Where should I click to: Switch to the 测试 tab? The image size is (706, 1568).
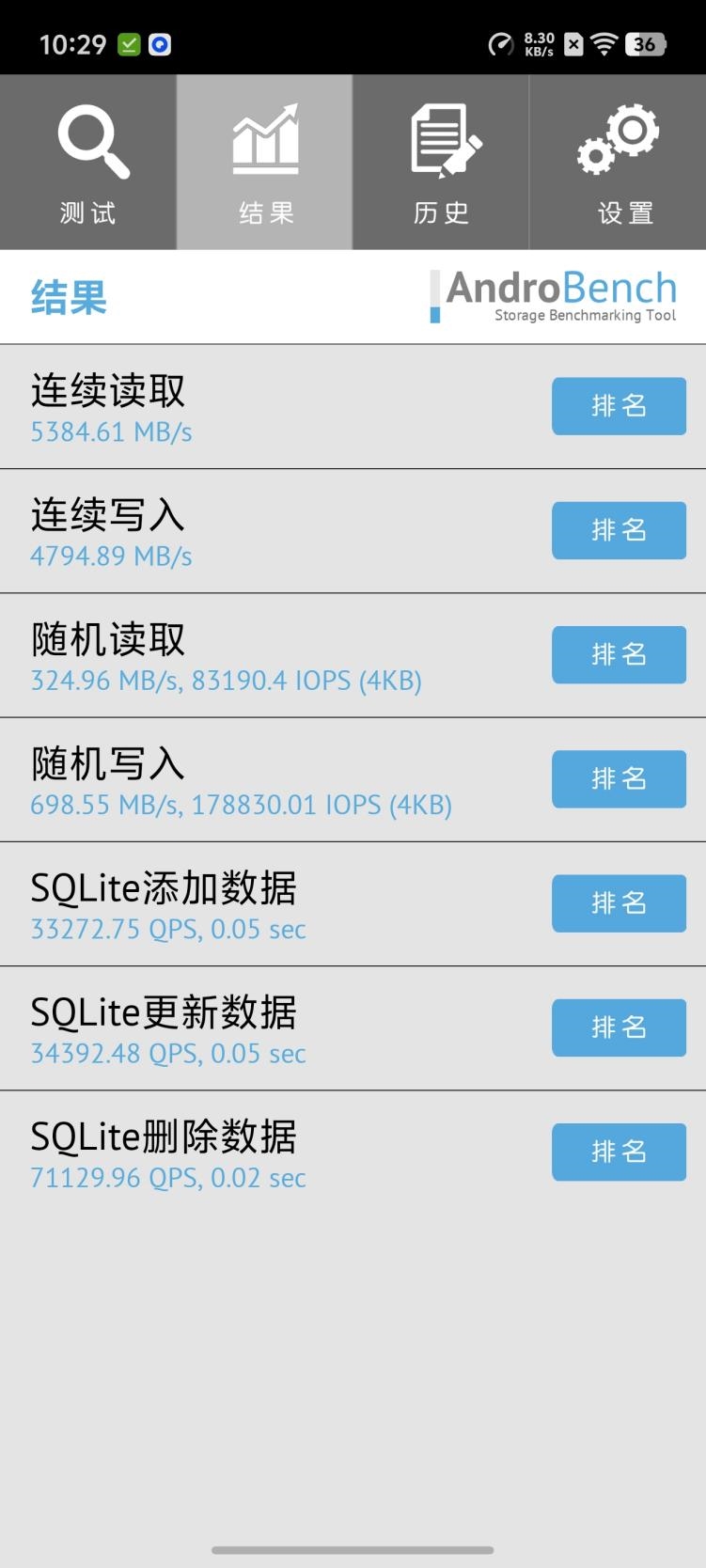pos(88,163)
